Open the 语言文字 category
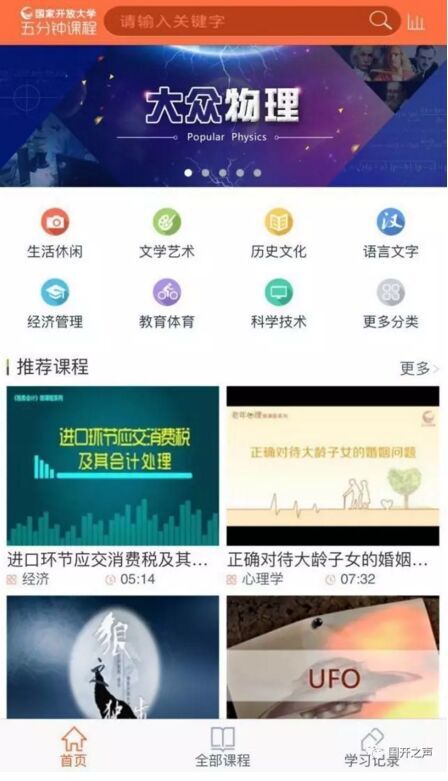Screen dimensions: 448x781 [391, 234]
